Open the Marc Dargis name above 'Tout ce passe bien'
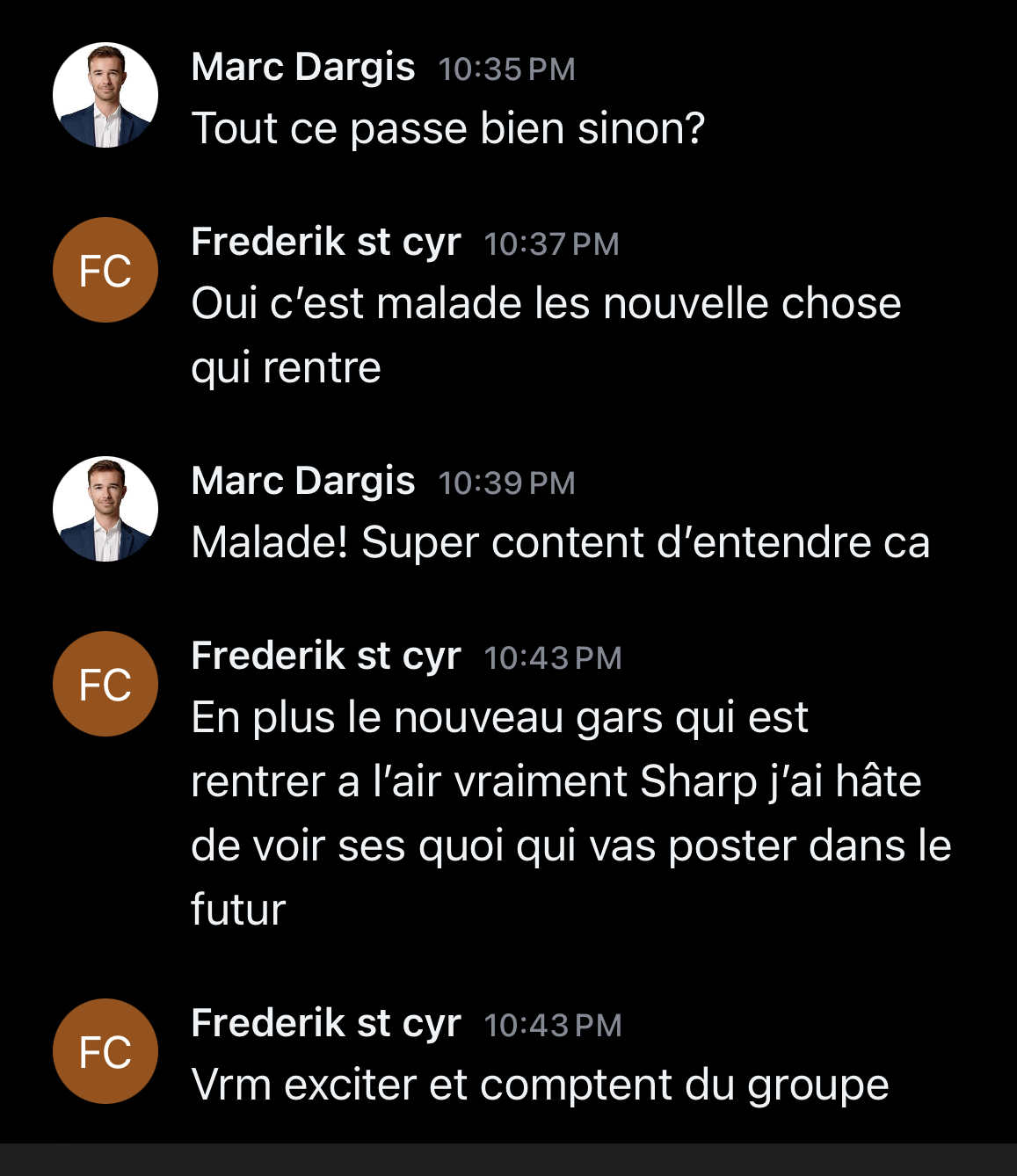The image size is (1017, 1176). 303,67
